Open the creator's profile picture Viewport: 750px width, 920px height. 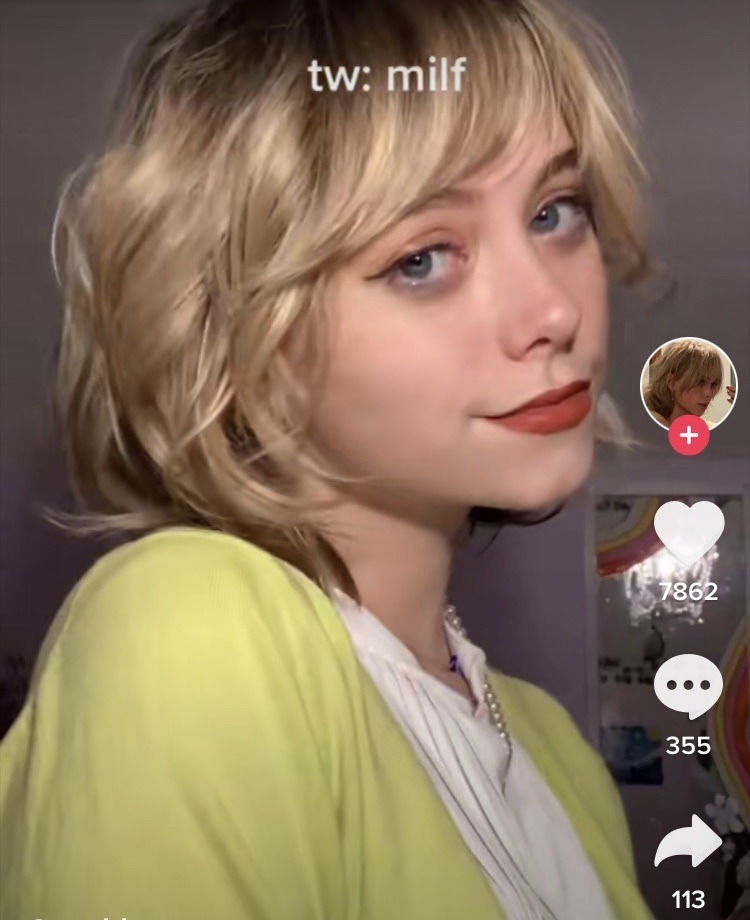688,383
